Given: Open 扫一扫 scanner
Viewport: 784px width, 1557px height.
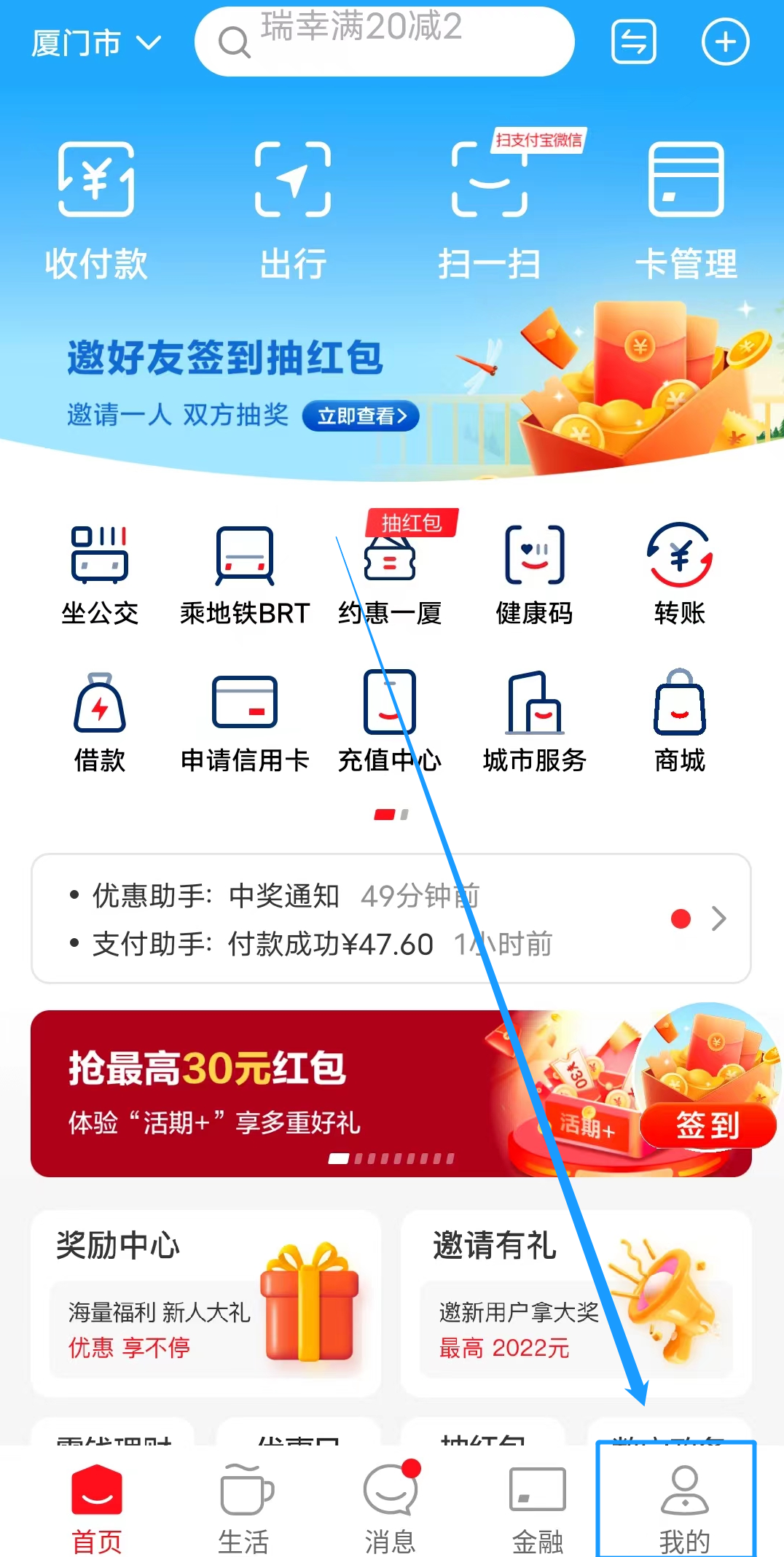Looking at the screenshot, I should [489, 209].
